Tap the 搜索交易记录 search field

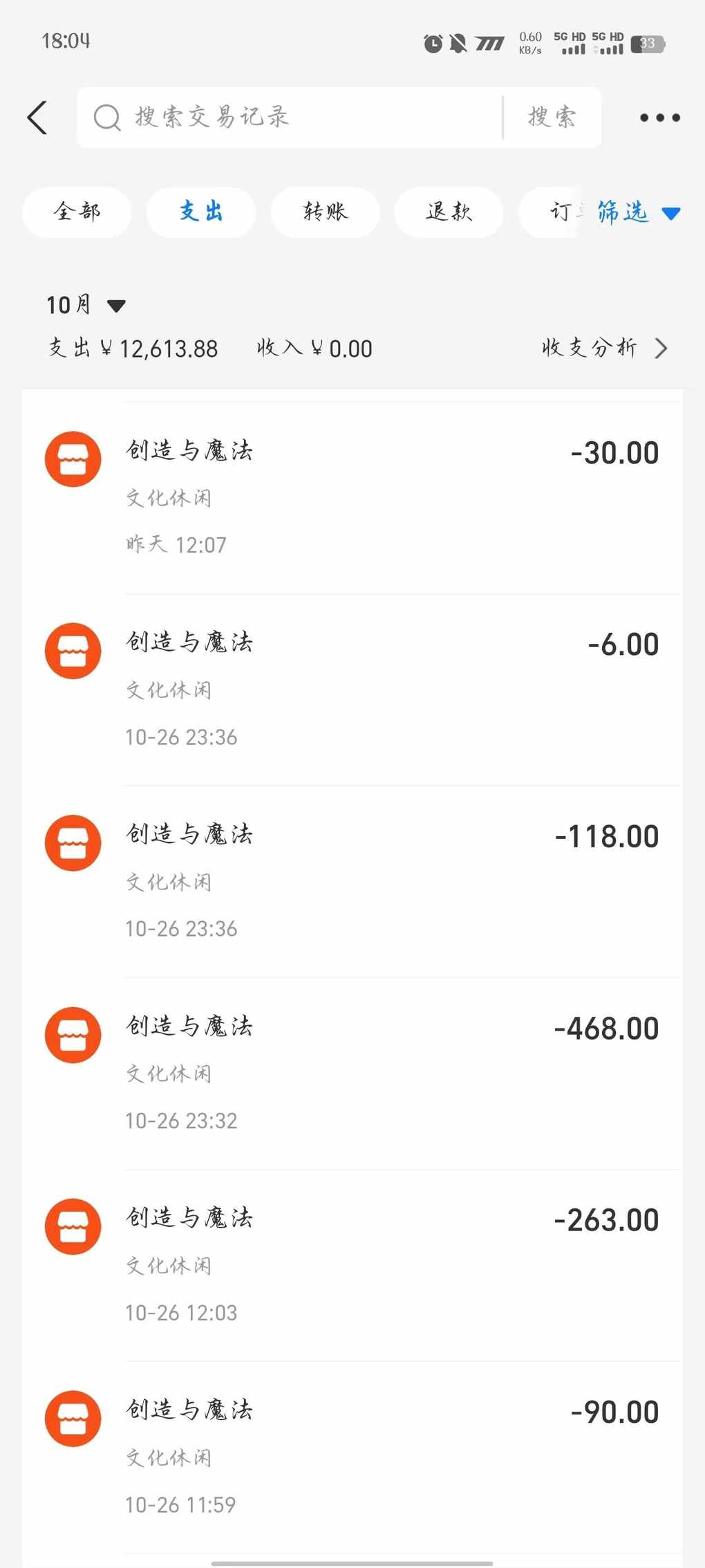pyautogui.click(x=290, y=118)
